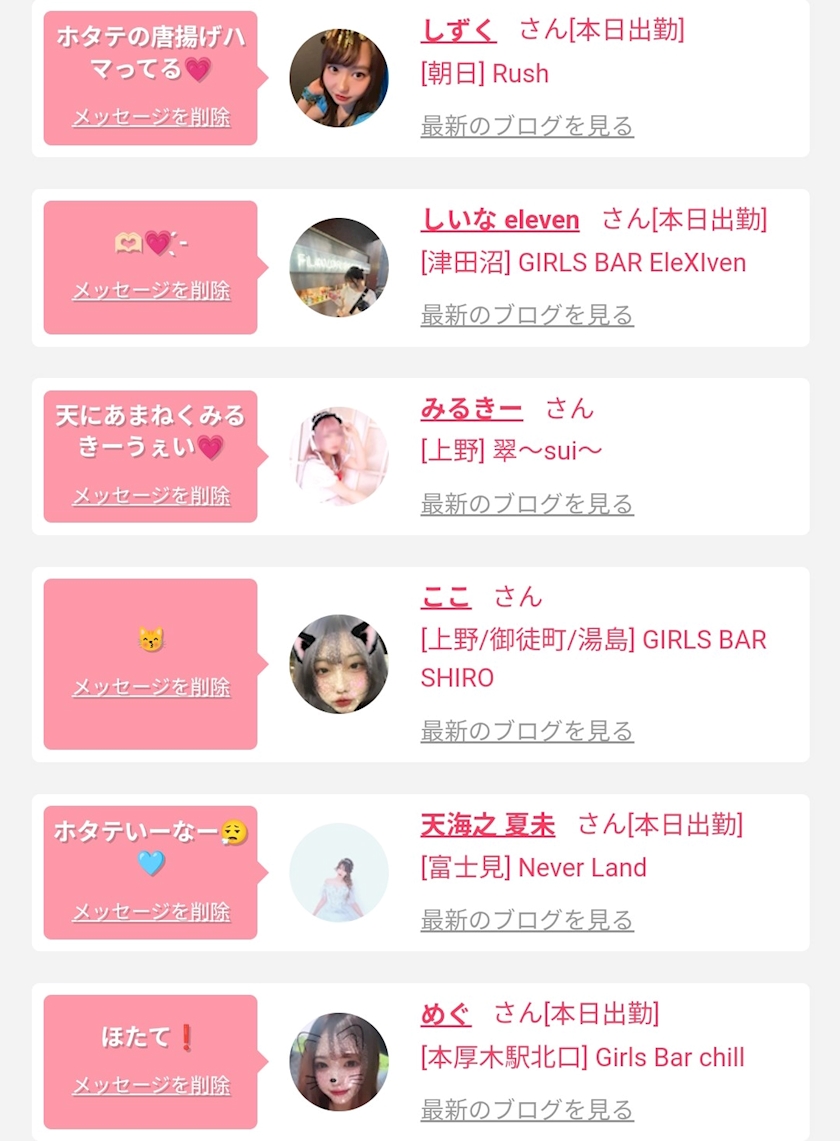The width and height of the screenshot is (840, 1141).
Task: Delete the message sent to みるきー
Action: tap(151, 496)
